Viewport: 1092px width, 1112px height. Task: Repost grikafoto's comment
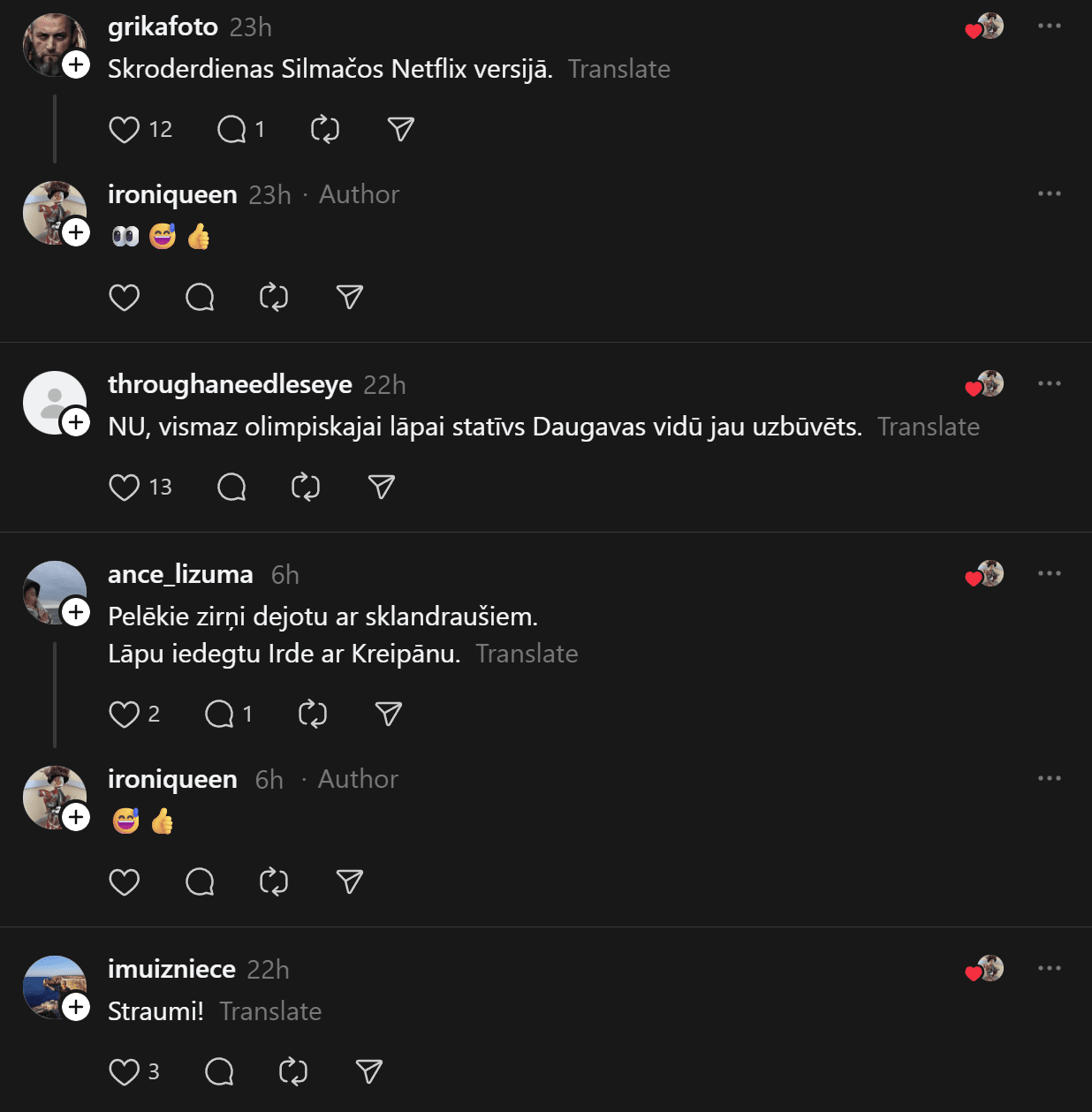click(325, 130)
